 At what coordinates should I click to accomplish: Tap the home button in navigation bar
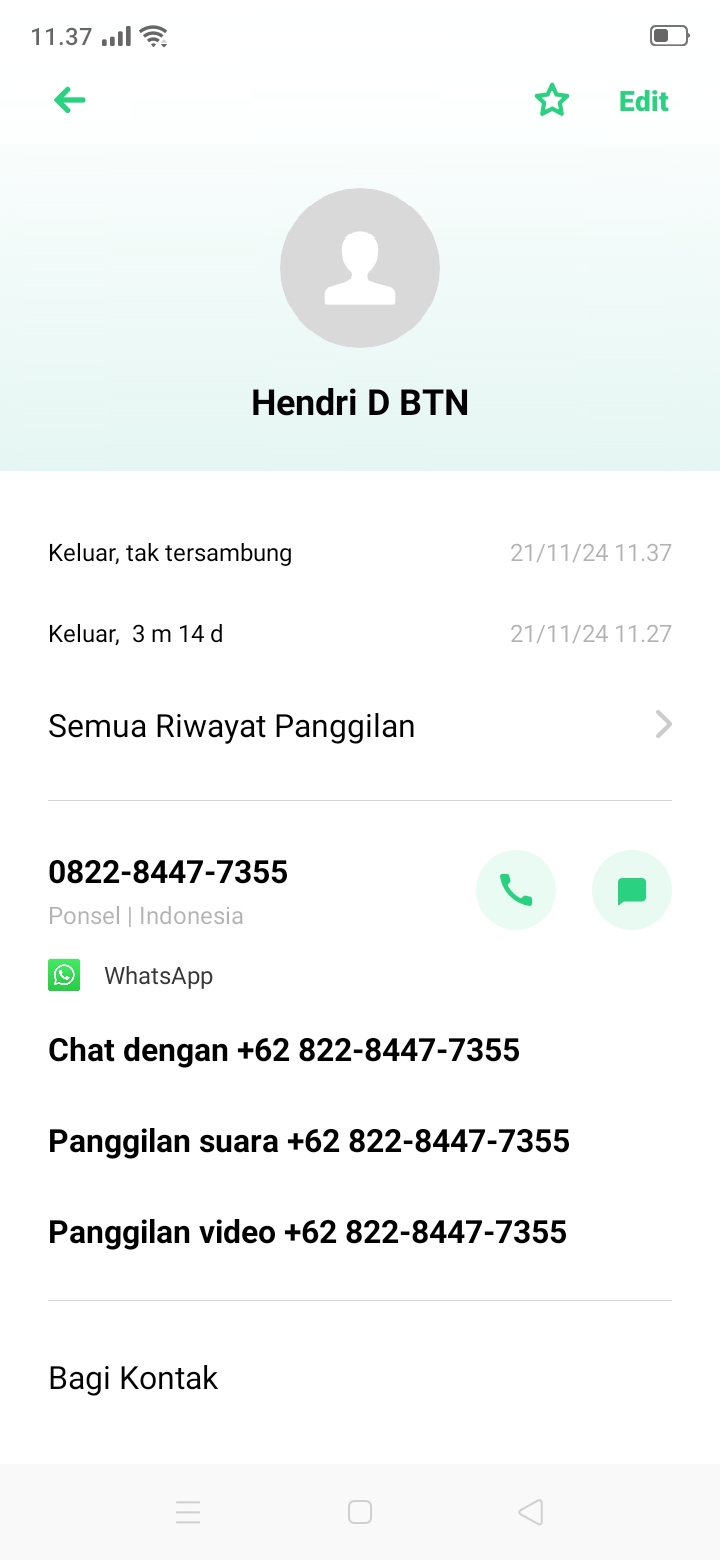pyautogui.click(x=360, y=1512)
